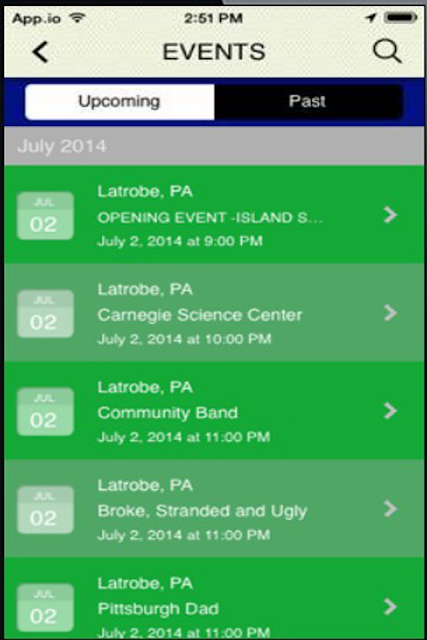Open the OPENING EVENT -ISLAND S... event
This screenshot has width=427, height=640.
pos(214,215)
